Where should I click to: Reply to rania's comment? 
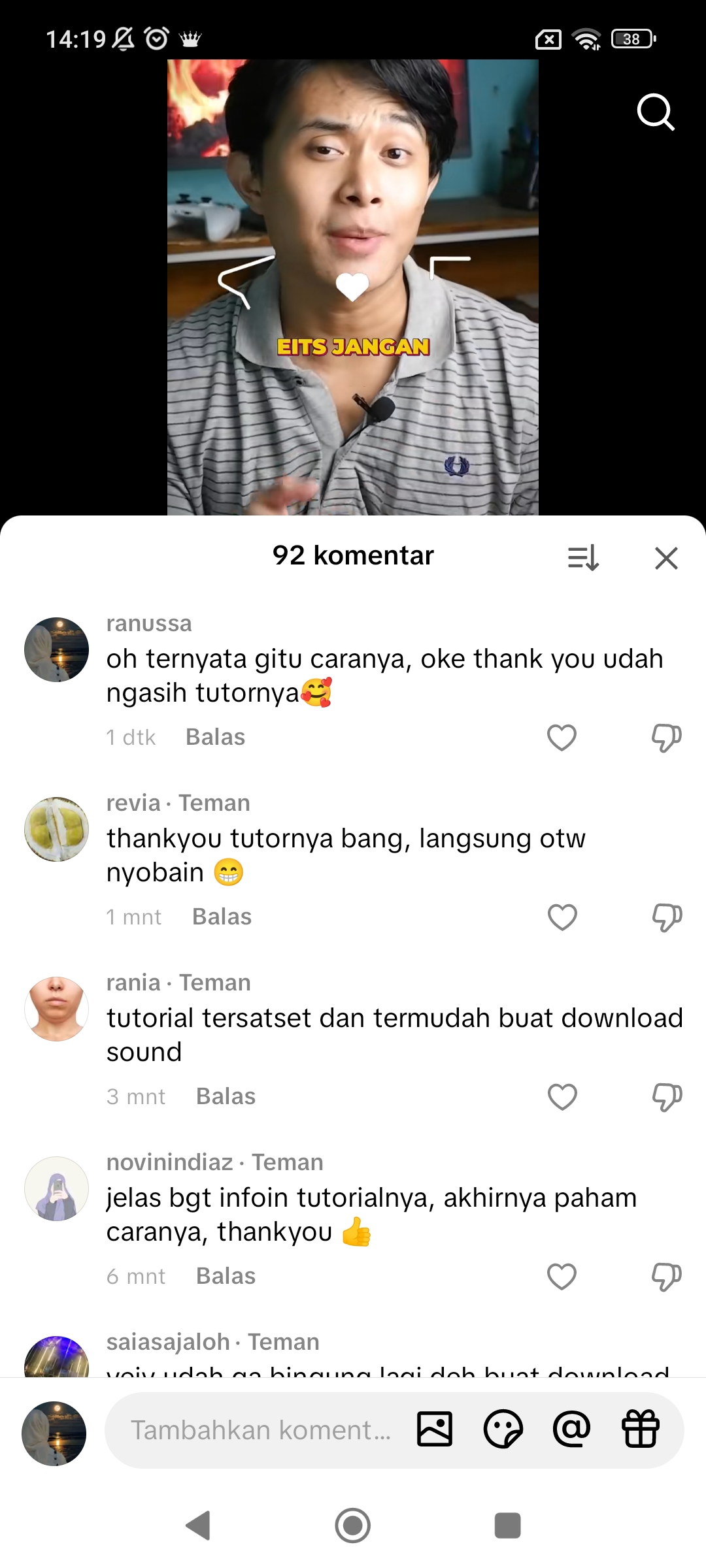(226, 1096)
